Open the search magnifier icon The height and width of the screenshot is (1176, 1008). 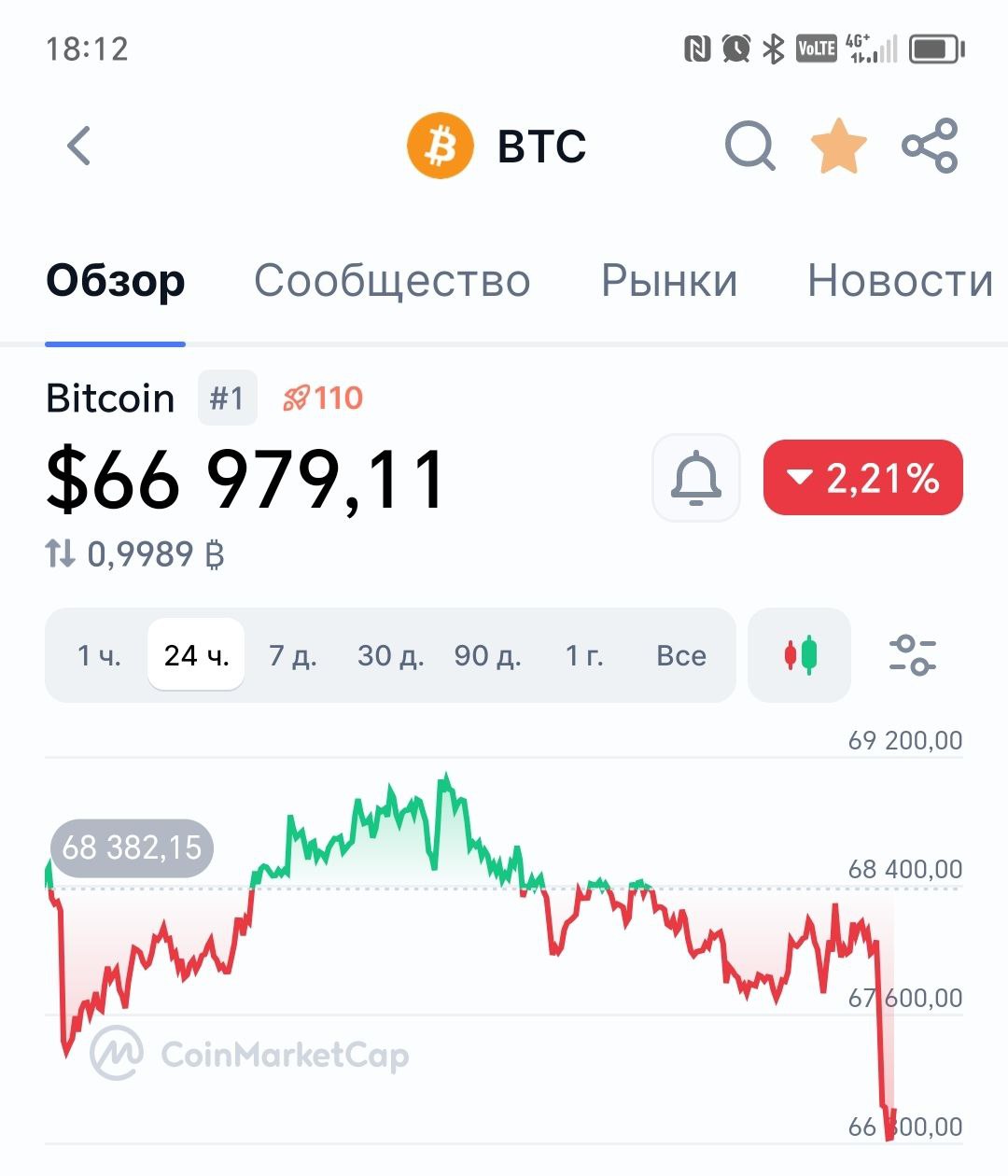749,147
